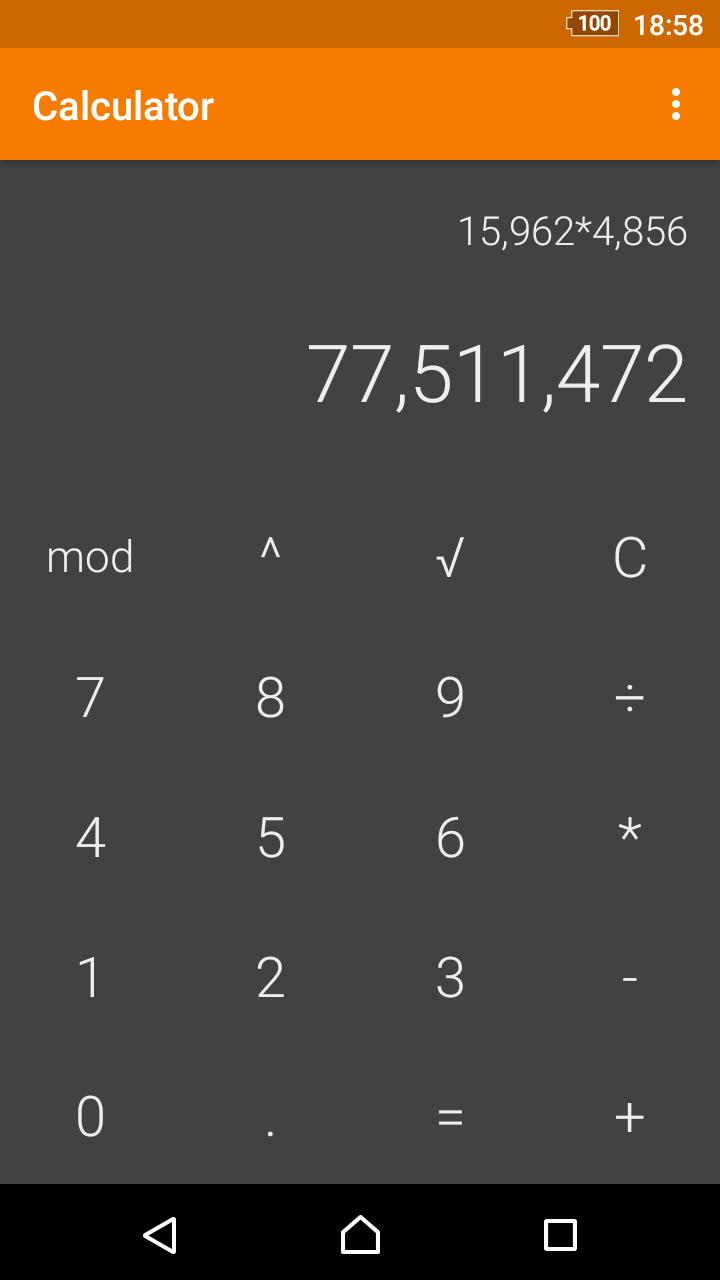Enter the digit 0
Viewport: 720px width, 1280px height.
(x=90, y=1116)
